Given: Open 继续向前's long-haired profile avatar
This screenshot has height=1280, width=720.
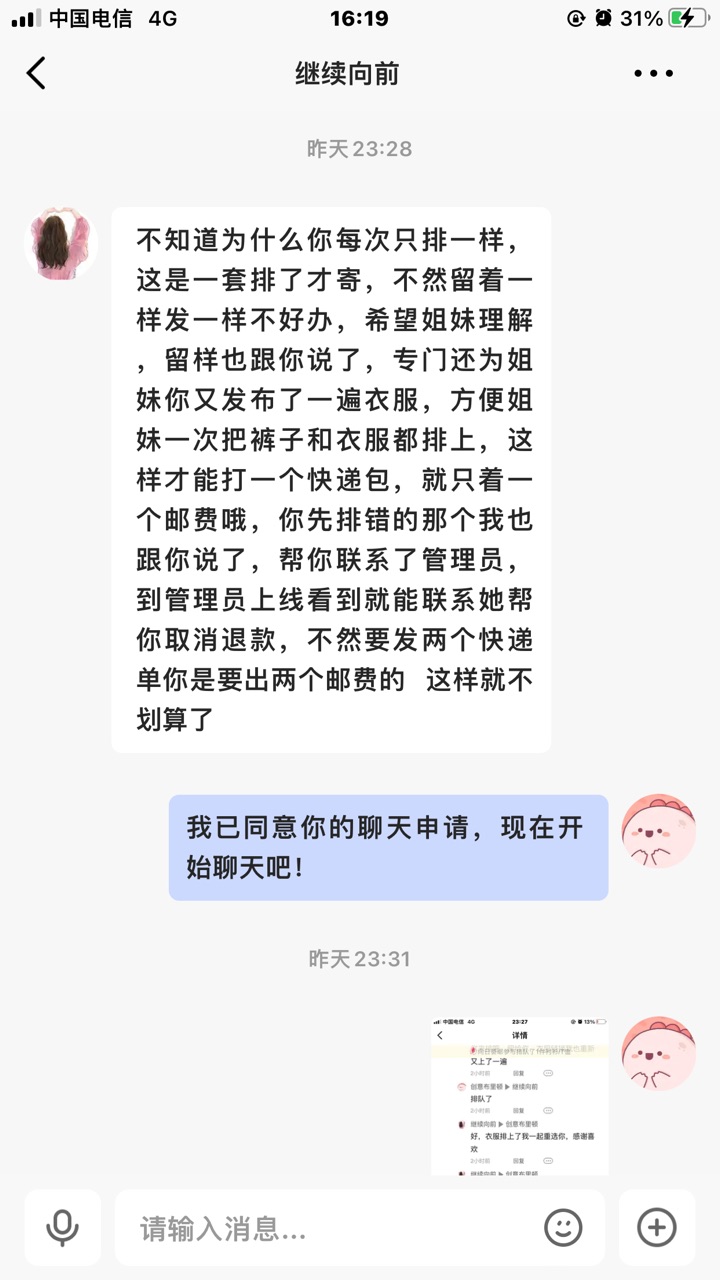Looking at the screenshot, I should click(61, 245).
